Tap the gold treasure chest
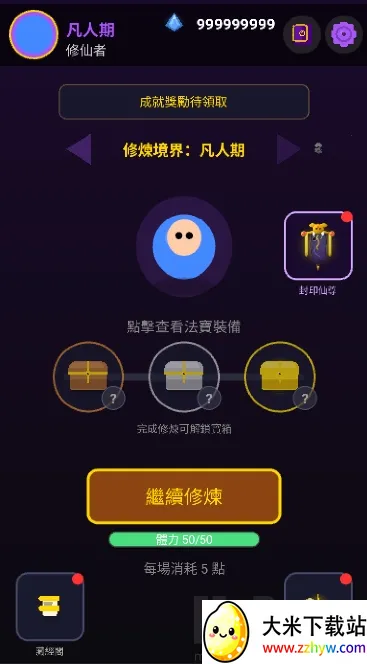367x664 pixels. (280, 377)
